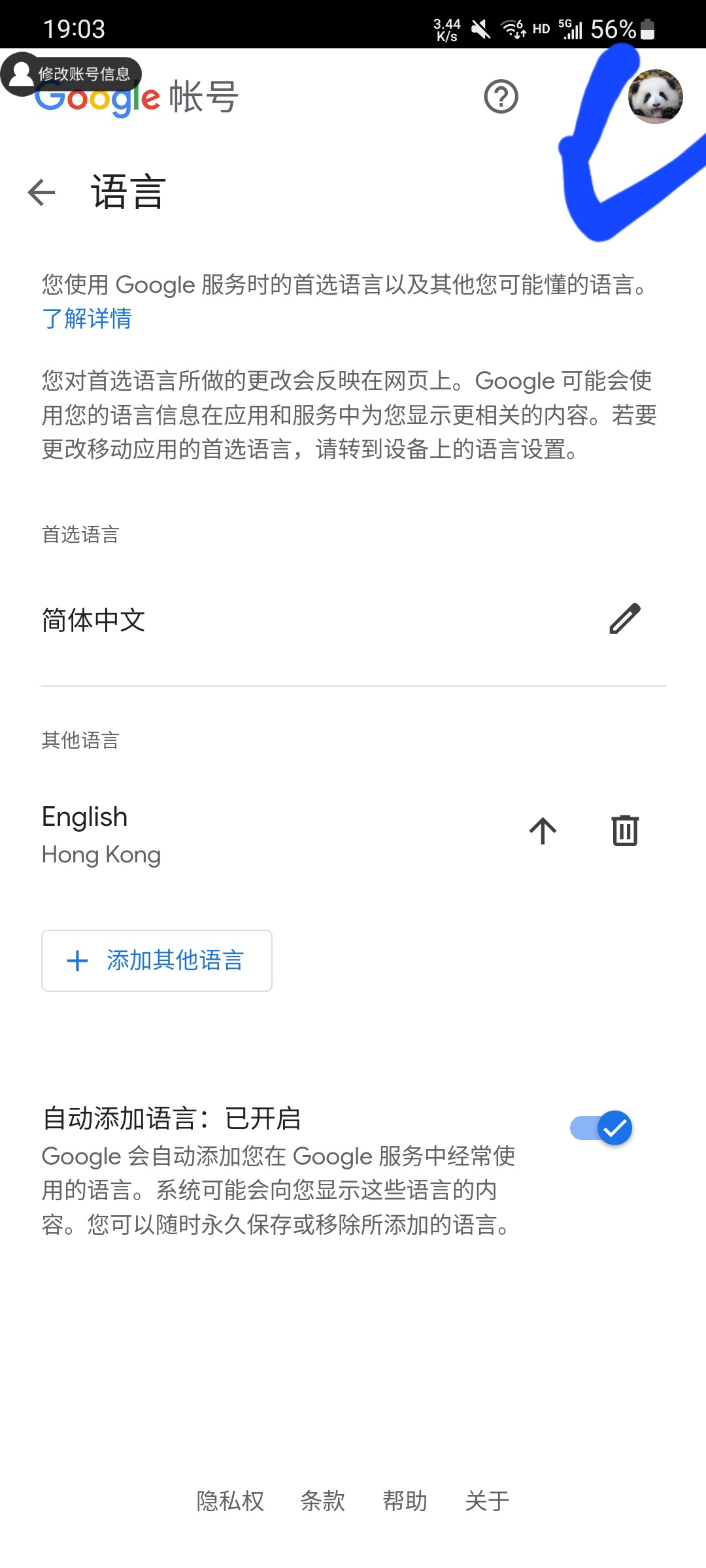
Task: Go back from the 语言 page
Action: tap(42, 192)
